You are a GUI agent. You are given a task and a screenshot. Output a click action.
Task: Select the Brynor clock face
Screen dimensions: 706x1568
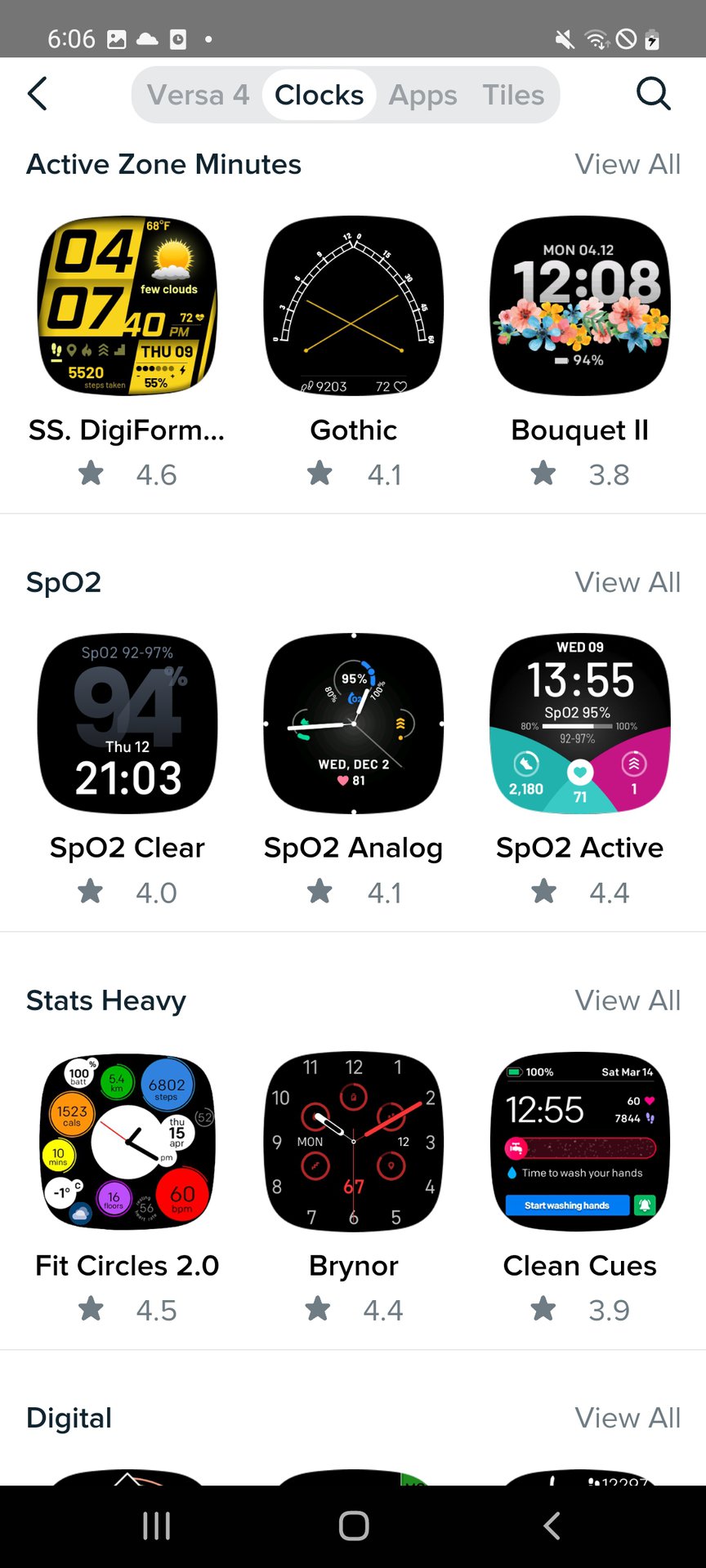354,1142
